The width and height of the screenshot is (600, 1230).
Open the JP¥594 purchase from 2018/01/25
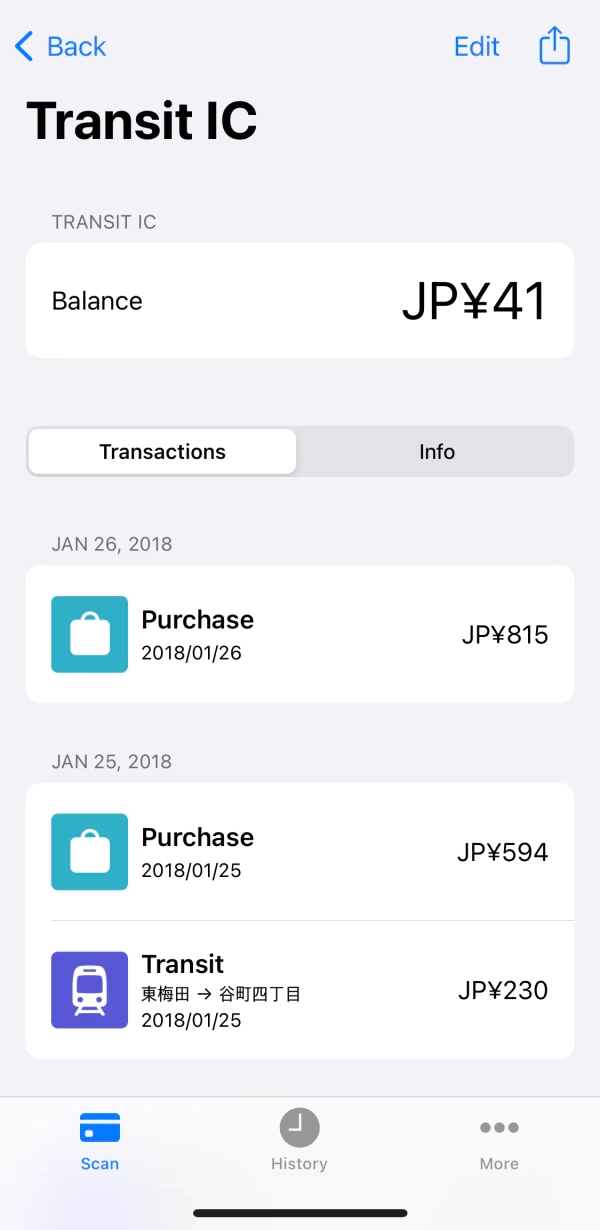point(300,852)
